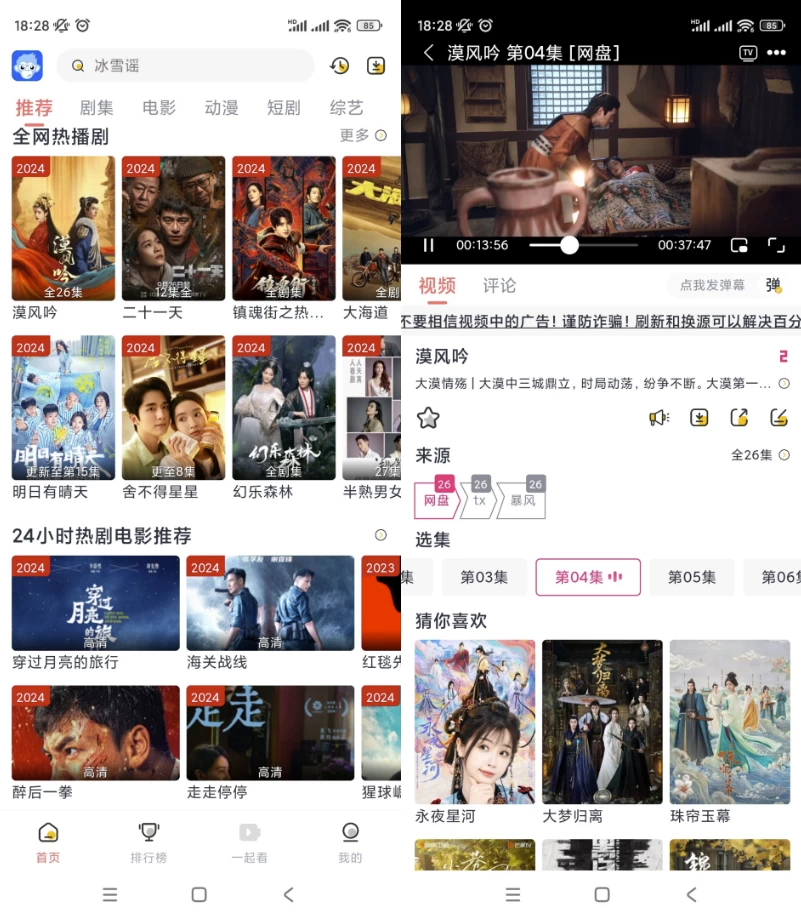Switch to the 电影 tab

[x=159, y=108]
